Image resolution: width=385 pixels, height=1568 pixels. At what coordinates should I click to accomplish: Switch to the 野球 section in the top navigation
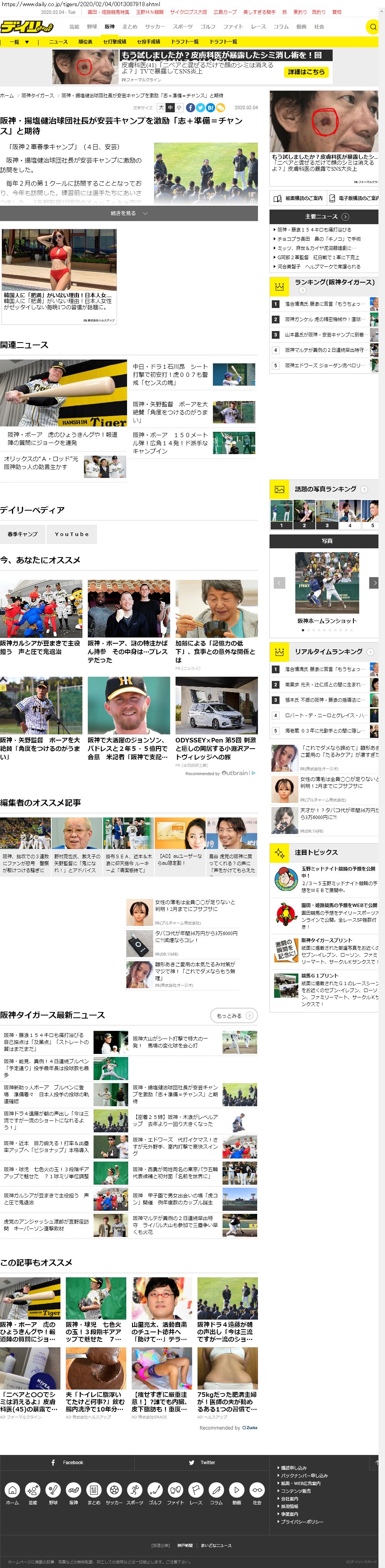[92, 27]
